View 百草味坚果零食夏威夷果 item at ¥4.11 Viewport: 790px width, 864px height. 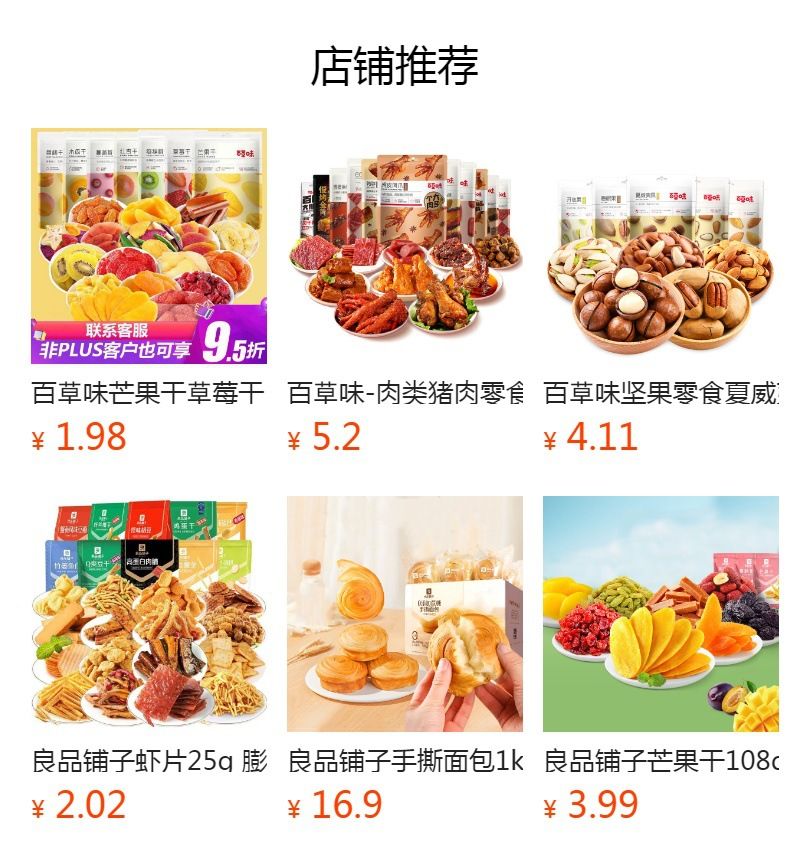coord(661,290)
